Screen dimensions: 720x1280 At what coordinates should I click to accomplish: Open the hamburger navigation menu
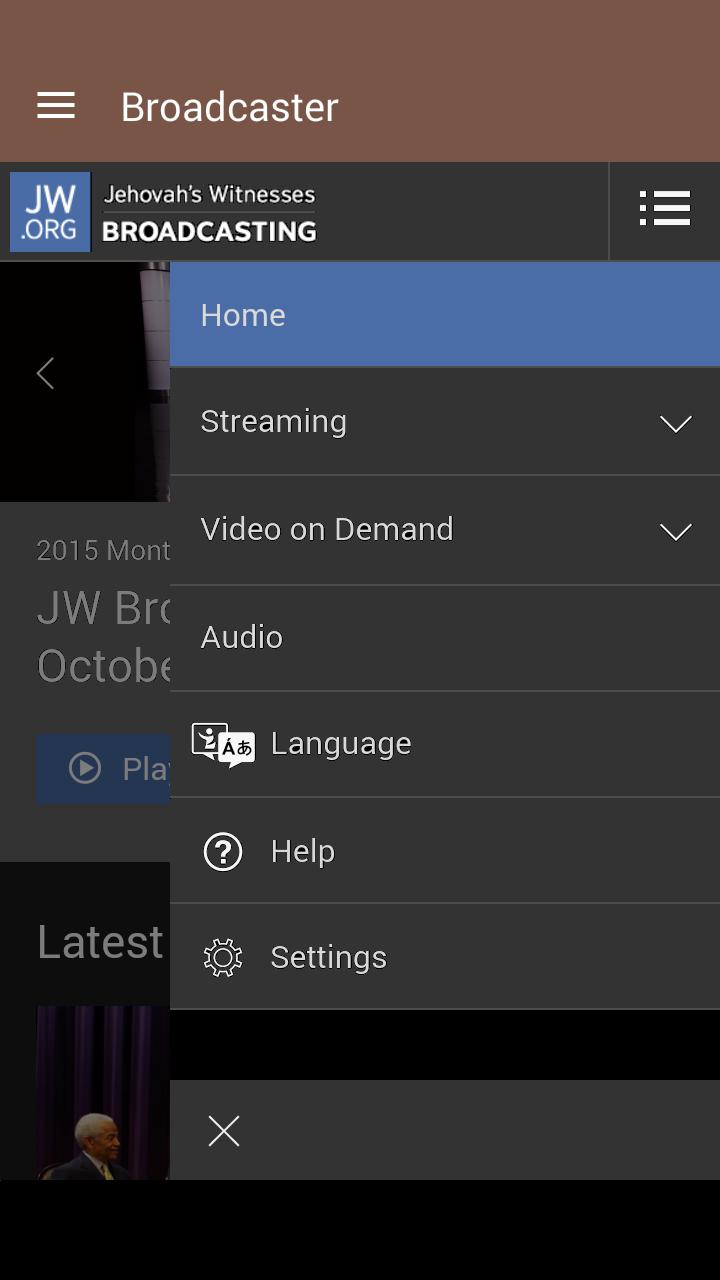(x=55, y=105)
